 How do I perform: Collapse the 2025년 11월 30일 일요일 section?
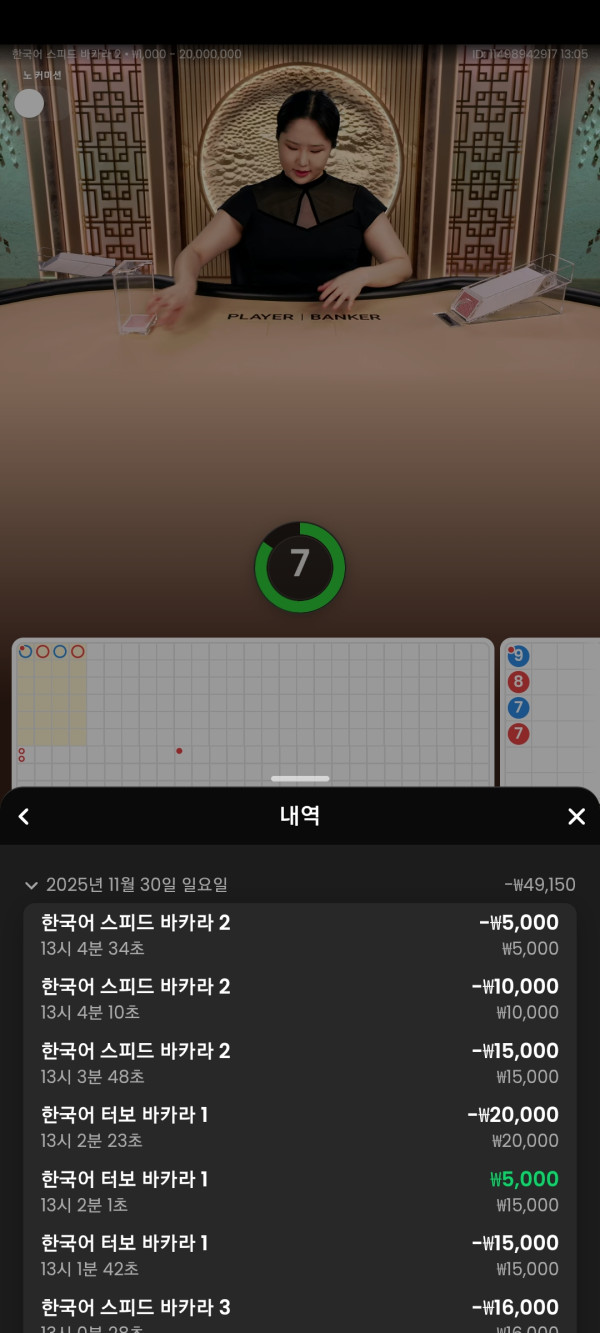click(31, 885)
